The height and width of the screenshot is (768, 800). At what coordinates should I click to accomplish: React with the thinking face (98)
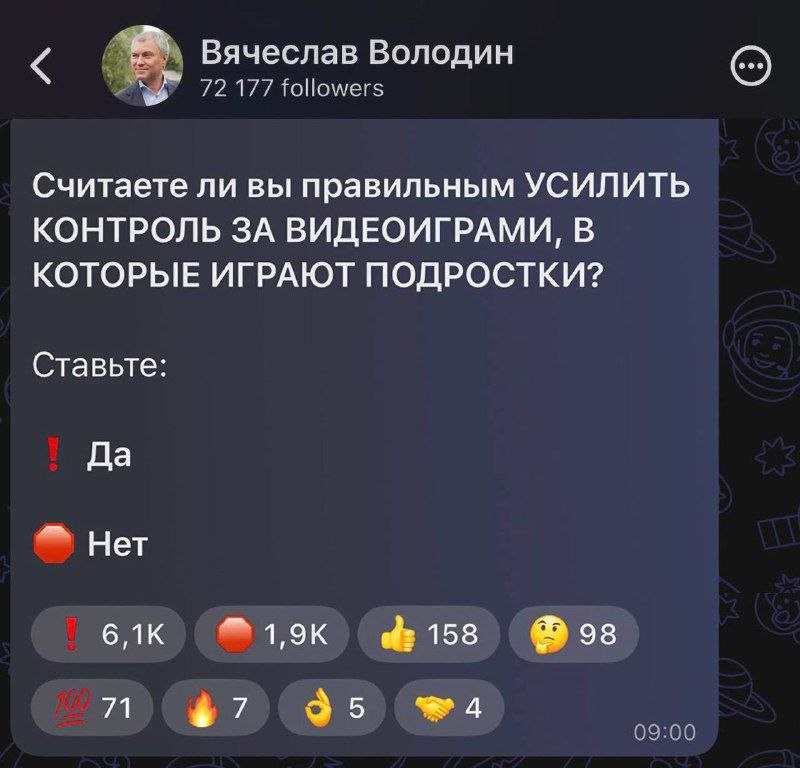[x=573, y=634]
